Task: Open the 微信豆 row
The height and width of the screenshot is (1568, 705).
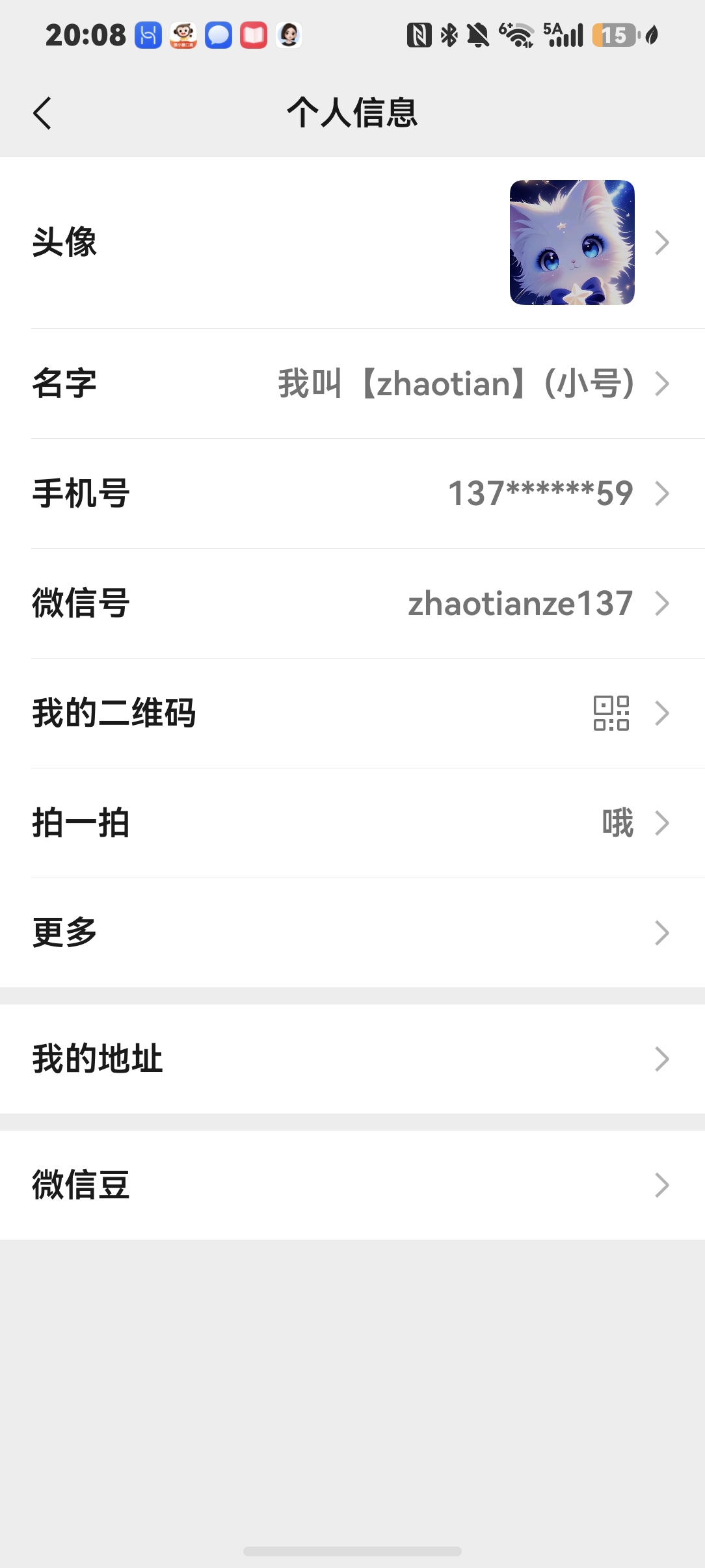Action: coord(352,1185)
